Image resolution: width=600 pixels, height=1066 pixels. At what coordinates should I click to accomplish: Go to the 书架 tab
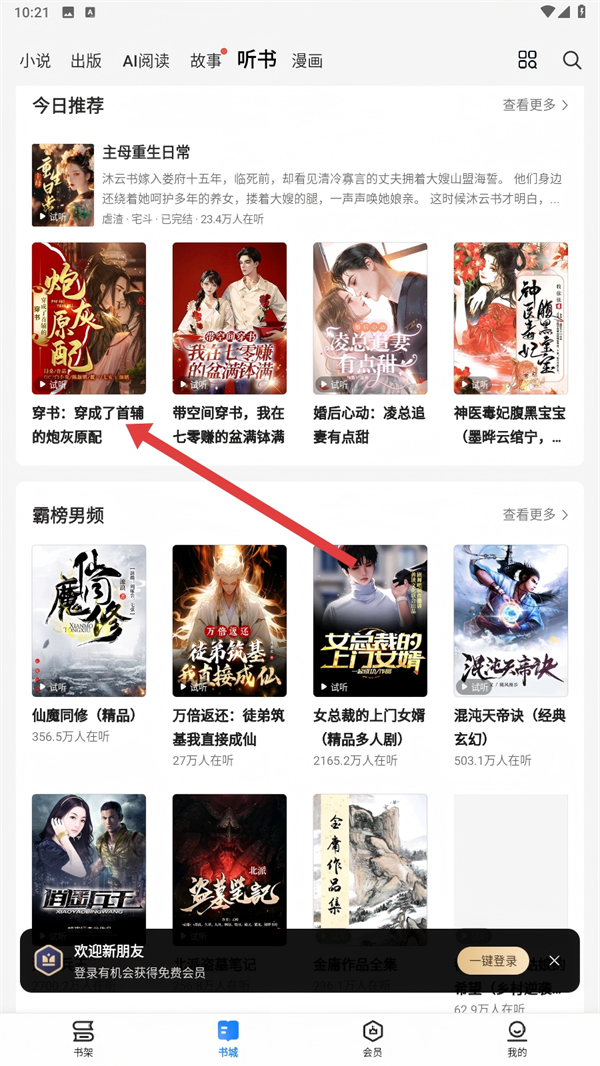coord(83,1038)
